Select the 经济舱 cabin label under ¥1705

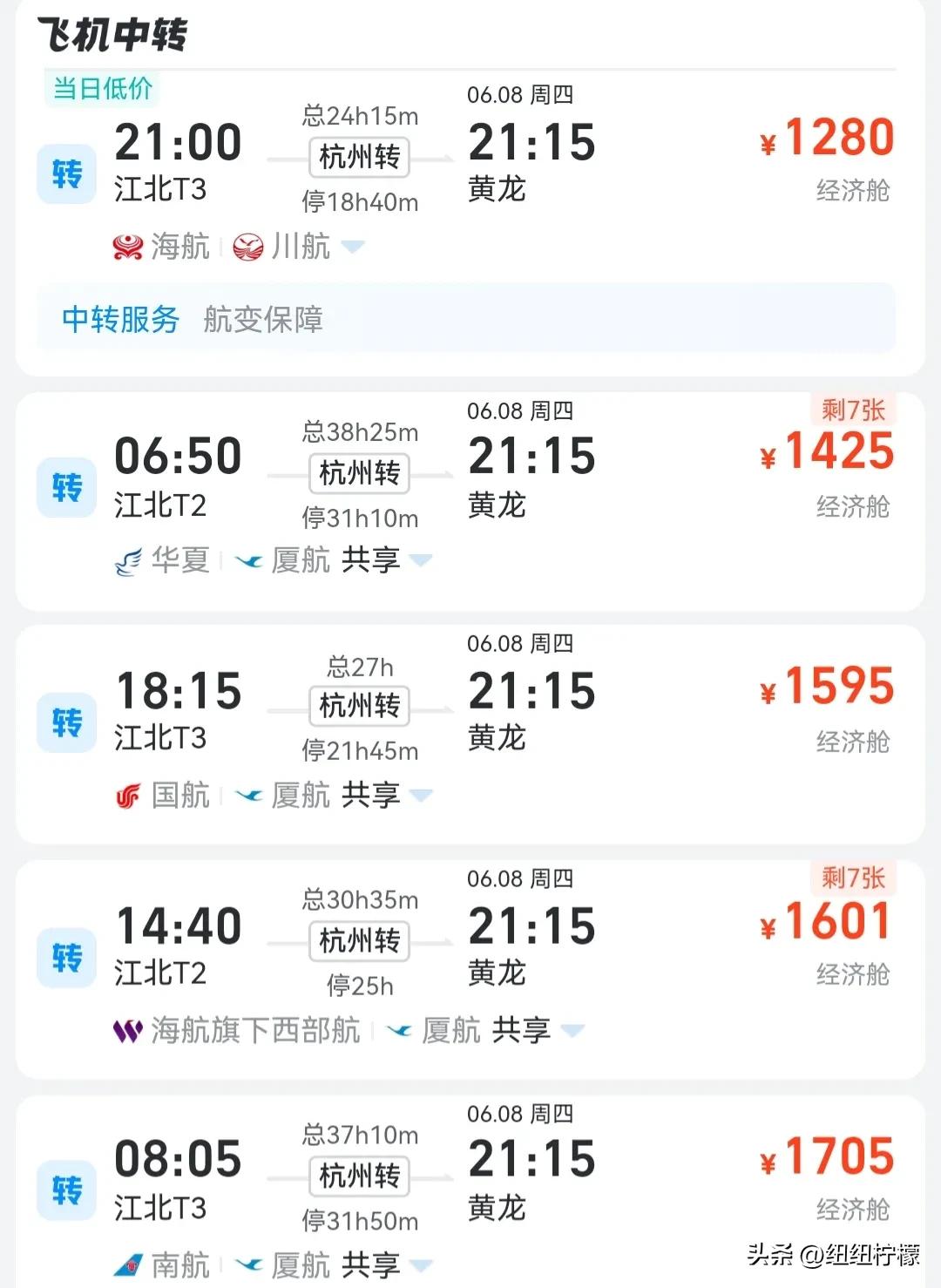pyautogui.click(x=852, y=1210)
